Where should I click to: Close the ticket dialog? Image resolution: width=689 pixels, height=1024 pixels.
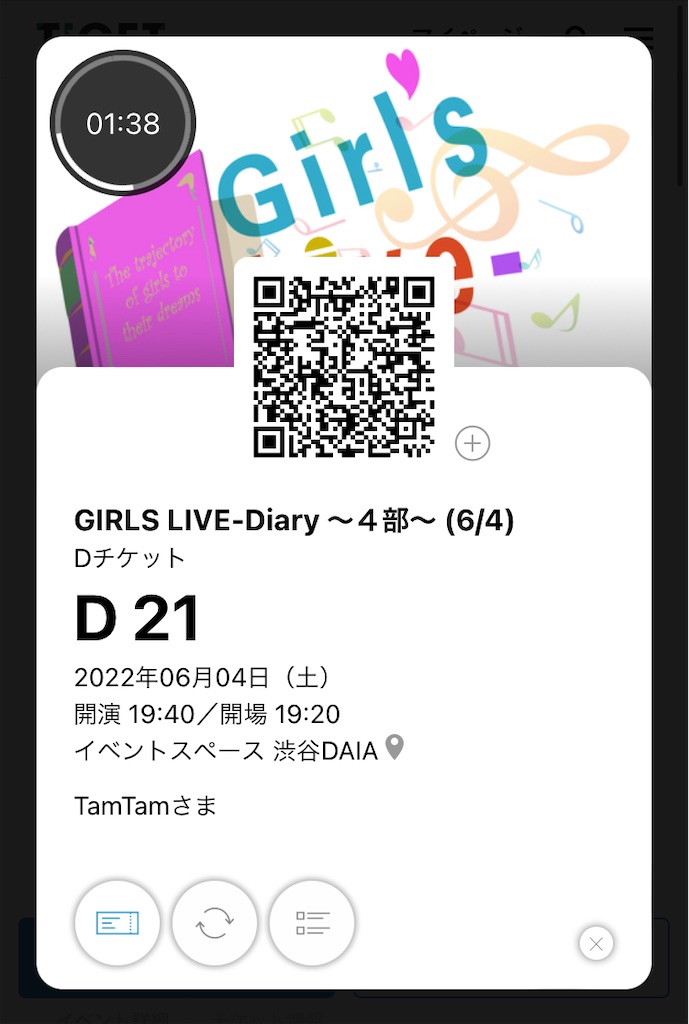tap(596, 943)
